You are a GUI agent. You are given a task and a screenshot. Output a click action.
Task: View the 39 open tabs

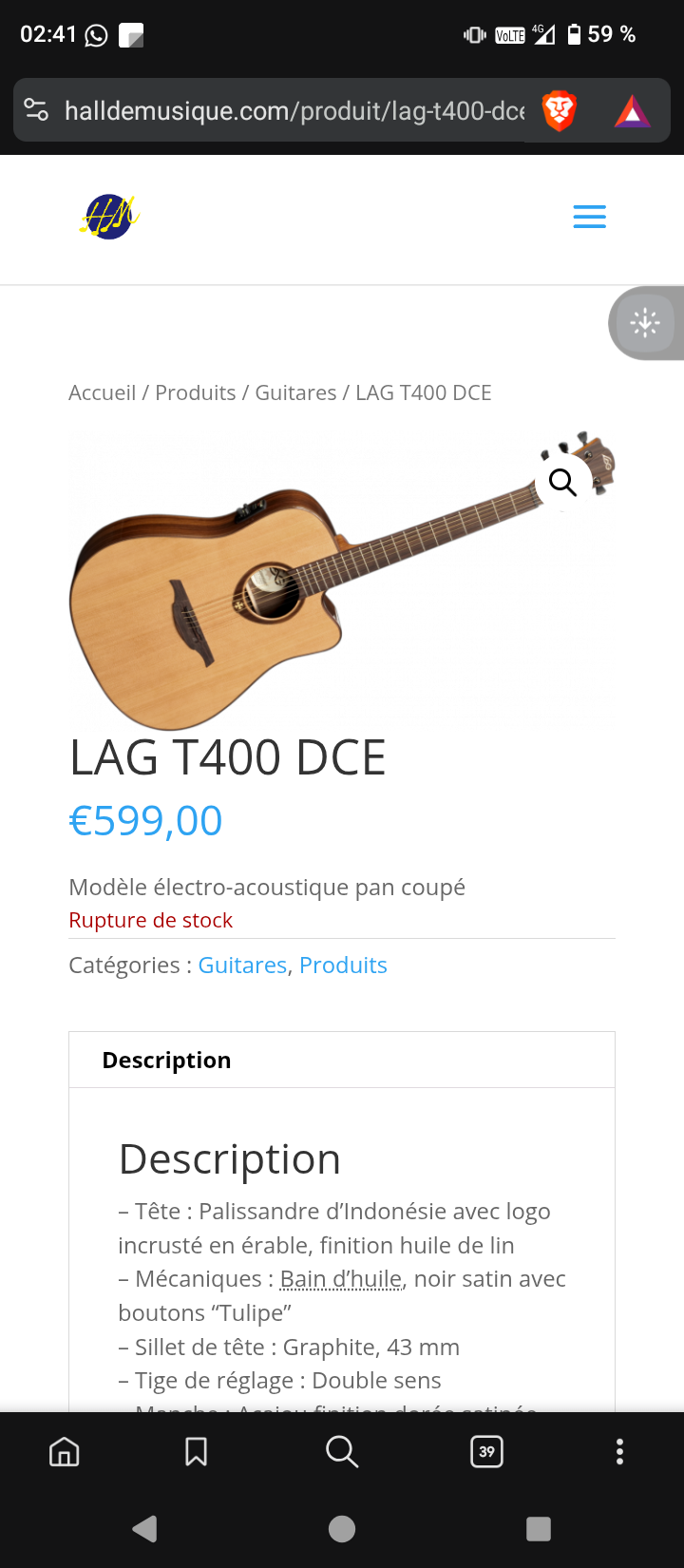pos(486,1451)
